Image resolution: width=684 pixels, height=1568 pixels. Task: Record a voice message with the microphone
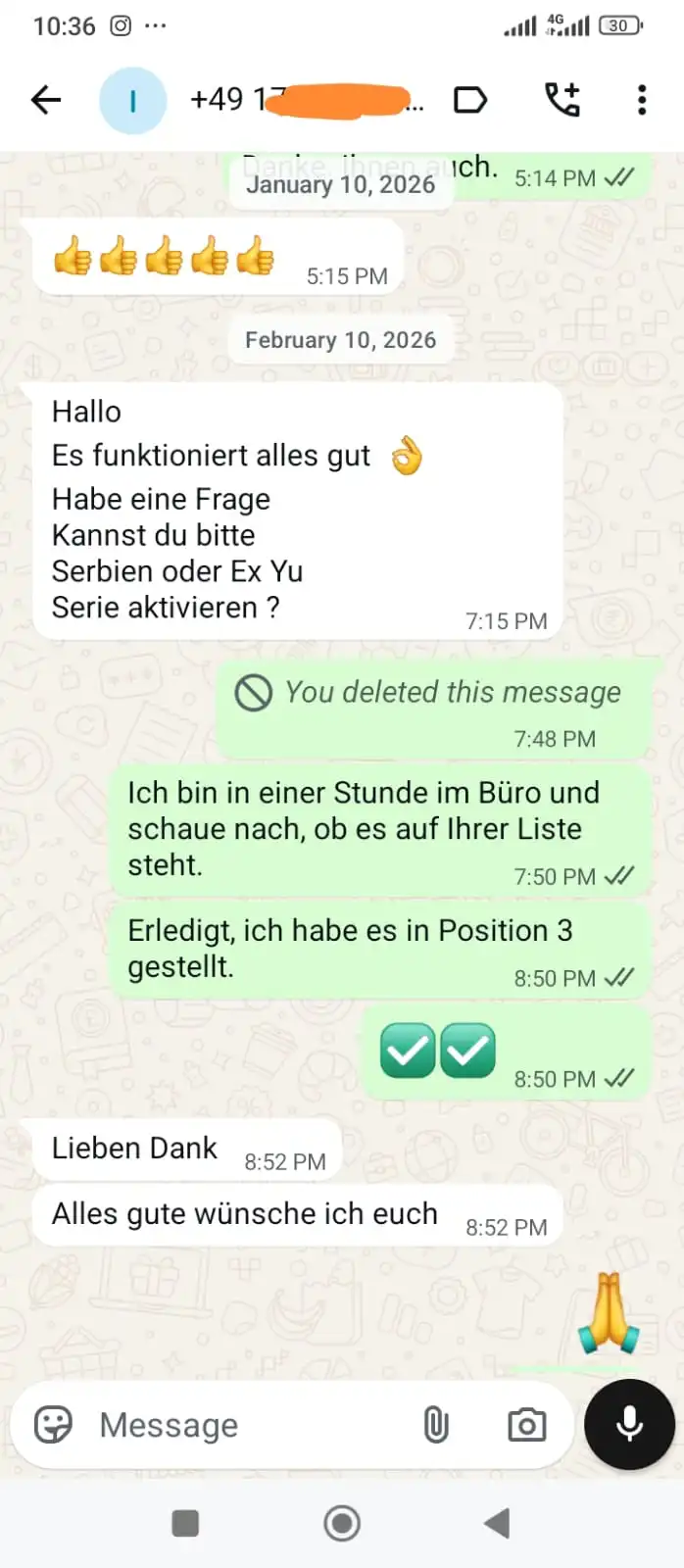(629, 1424)
